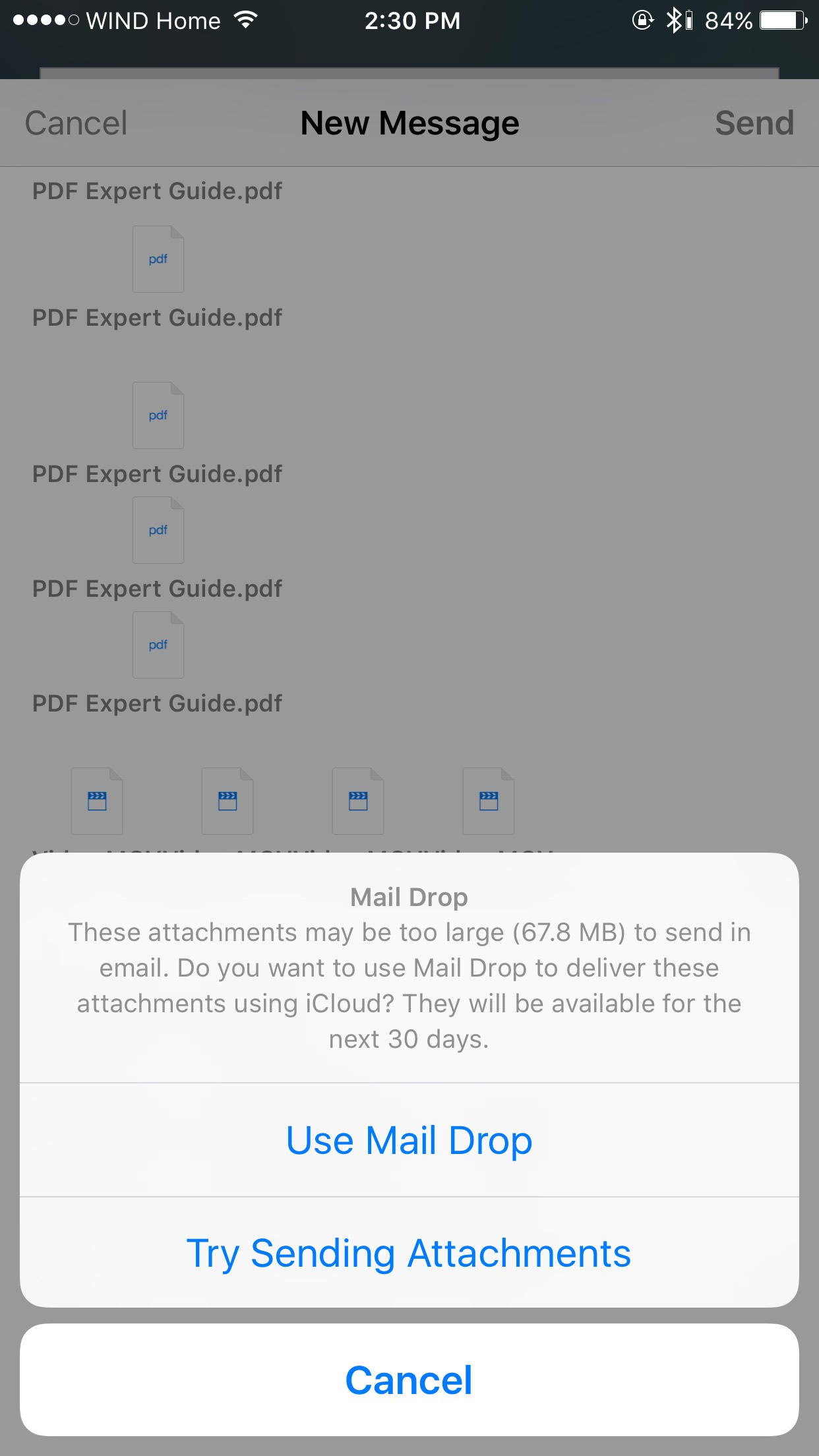This screenshot has width=819, height=1456.
Task: Tap the fourth PDF Expert Guide attachment icon
Action: coord(158,645)
